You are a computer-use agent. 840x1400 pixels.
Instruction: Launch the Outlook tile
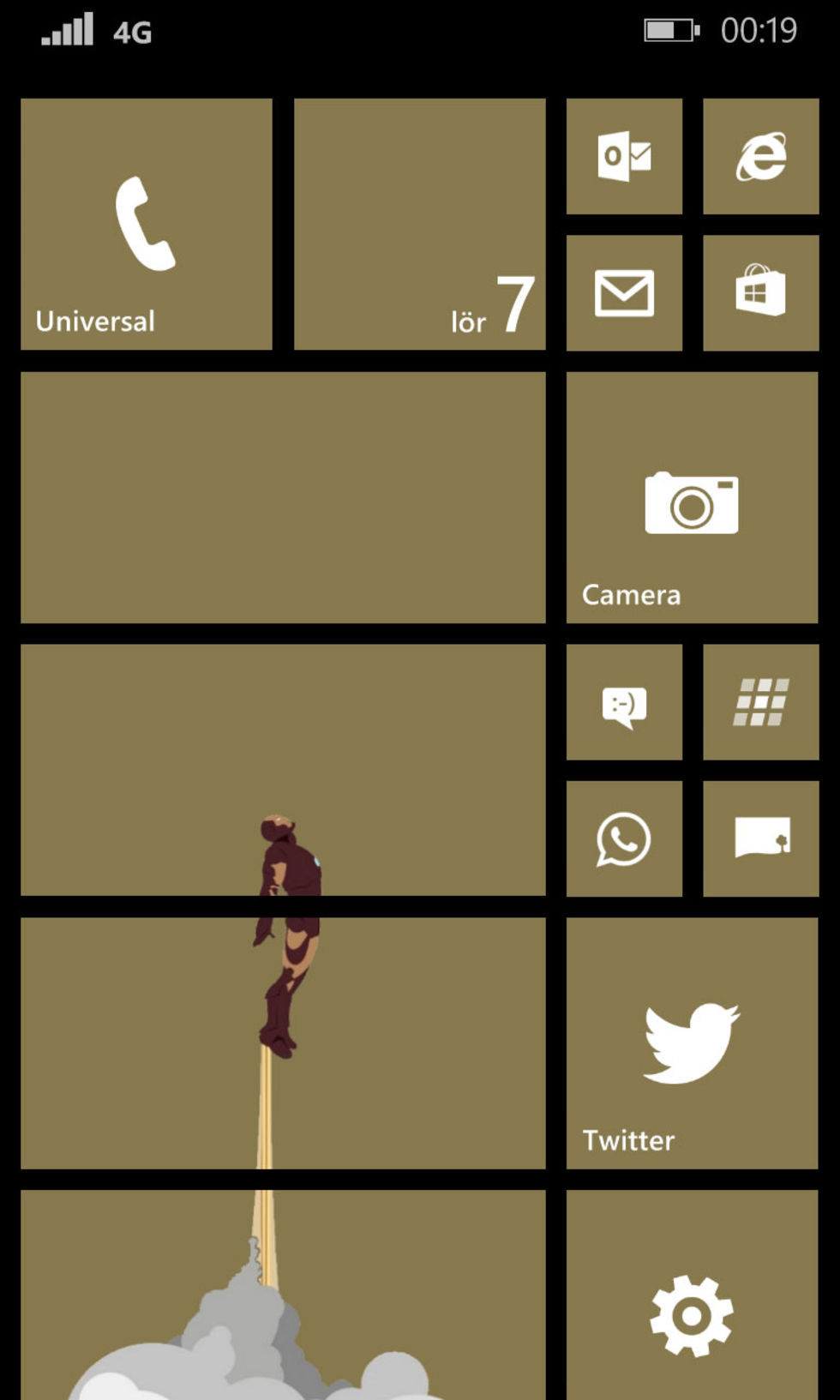tap(624, 156)
